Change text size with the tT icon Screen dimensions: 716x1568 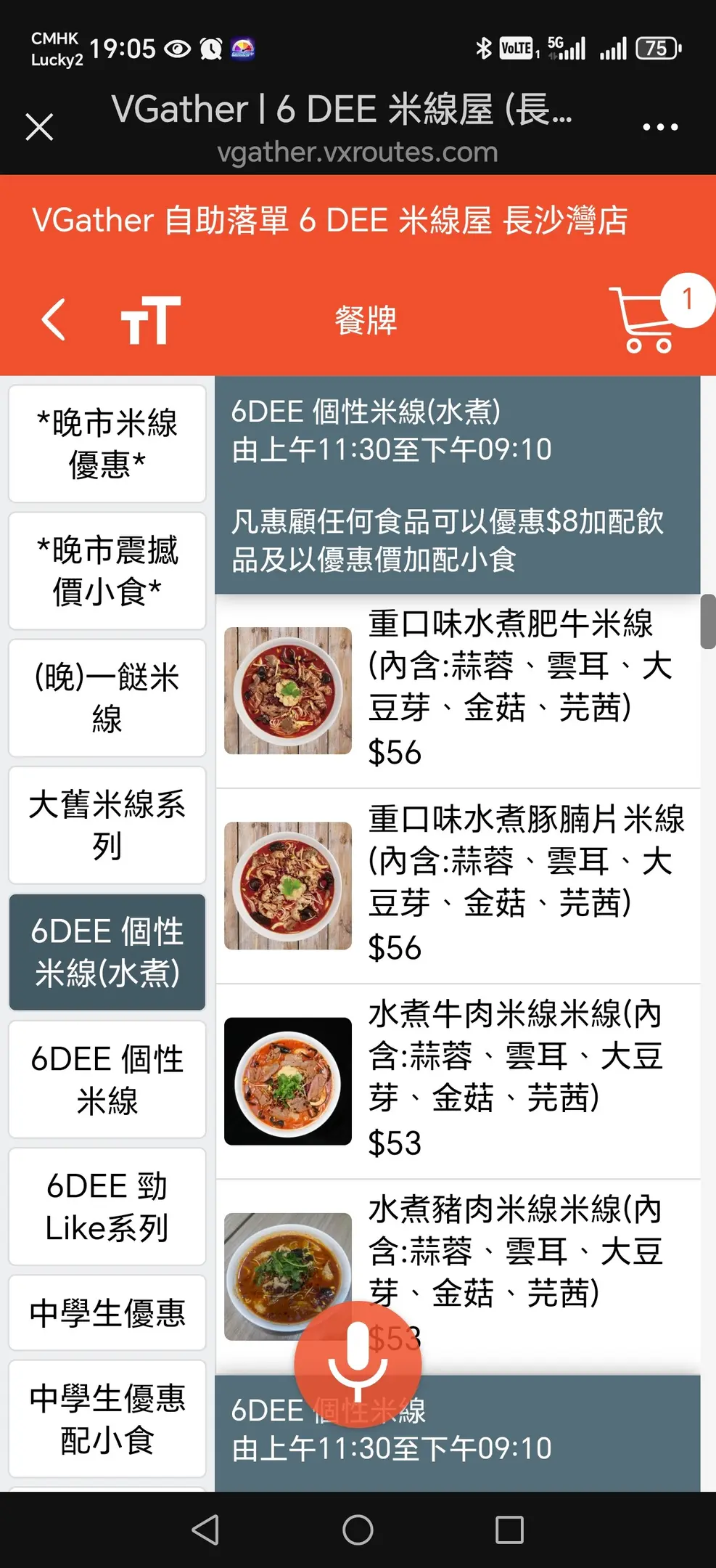150,319
